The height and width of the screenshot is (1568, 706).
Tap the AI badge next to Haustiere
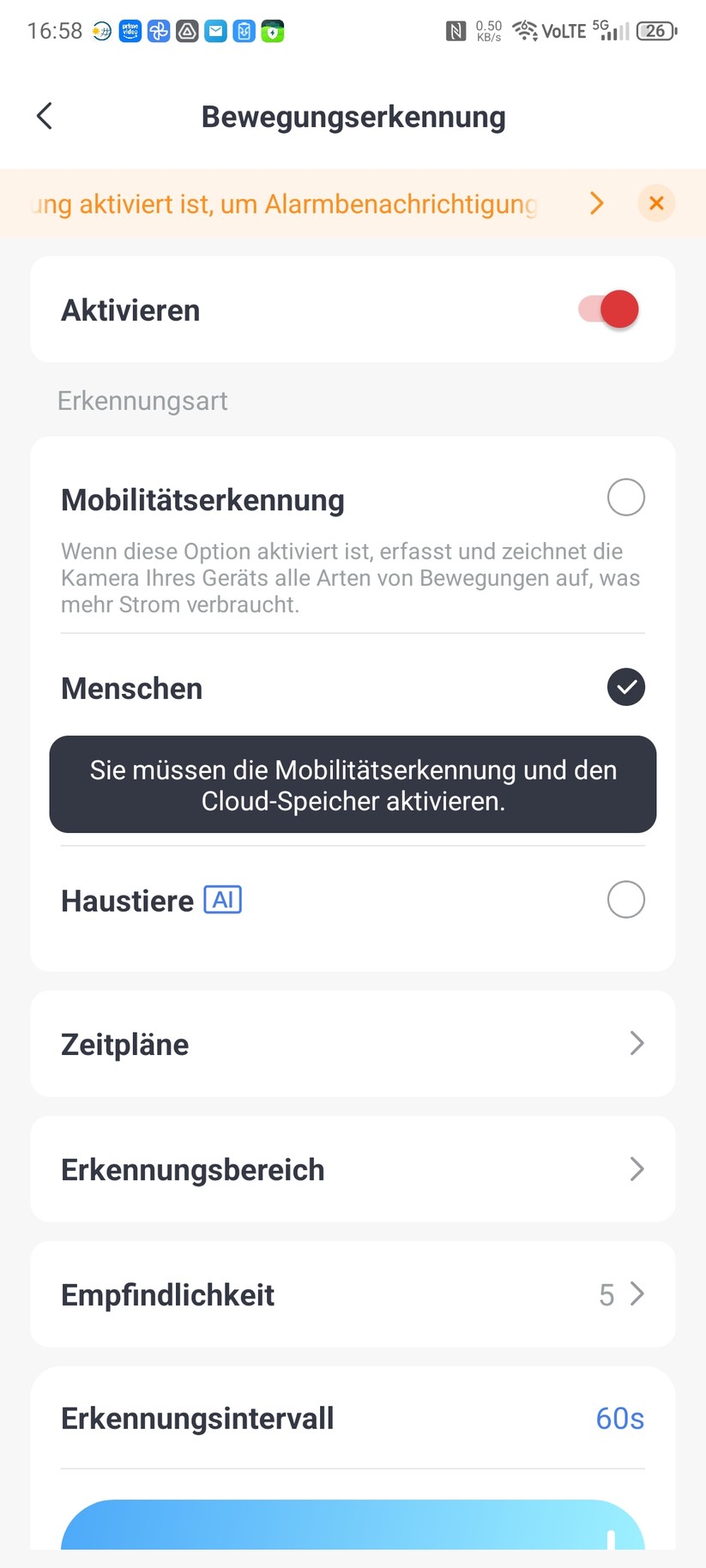click(223, 900)
